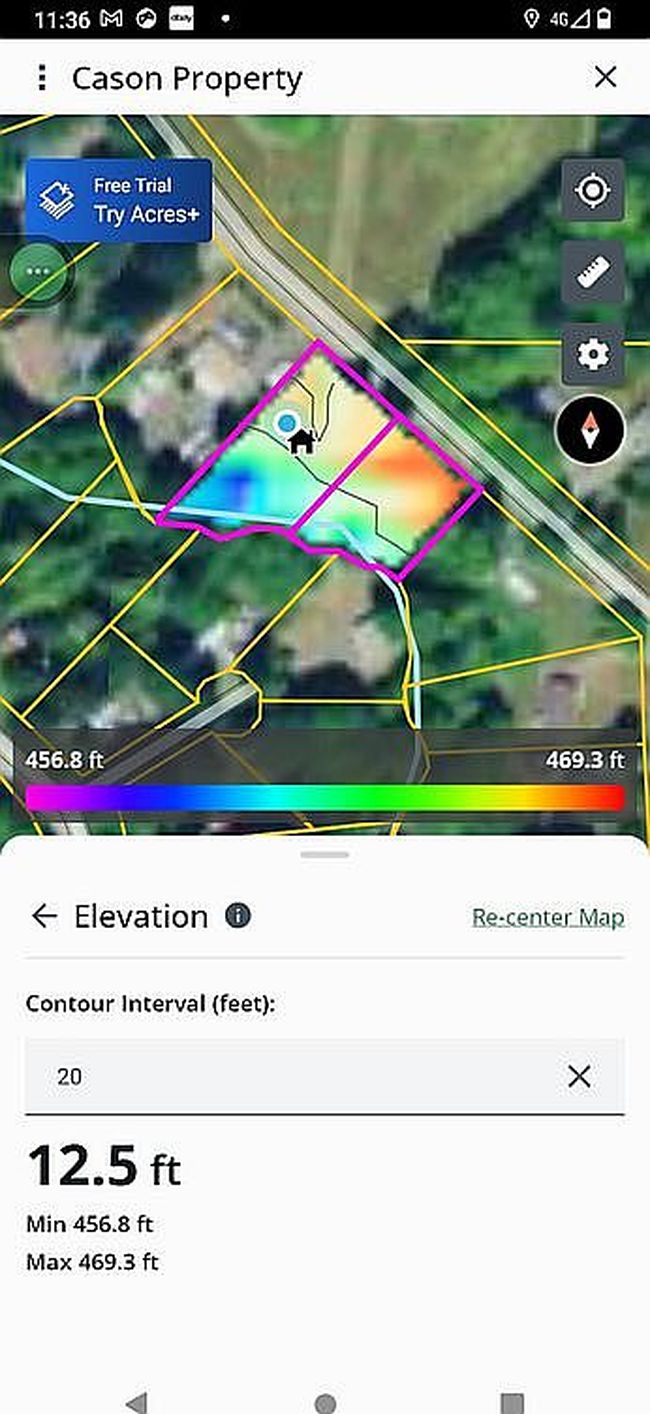The image size is (650, 1414).
Task: Clear the contour interval value
Action: click(579, 1076)
